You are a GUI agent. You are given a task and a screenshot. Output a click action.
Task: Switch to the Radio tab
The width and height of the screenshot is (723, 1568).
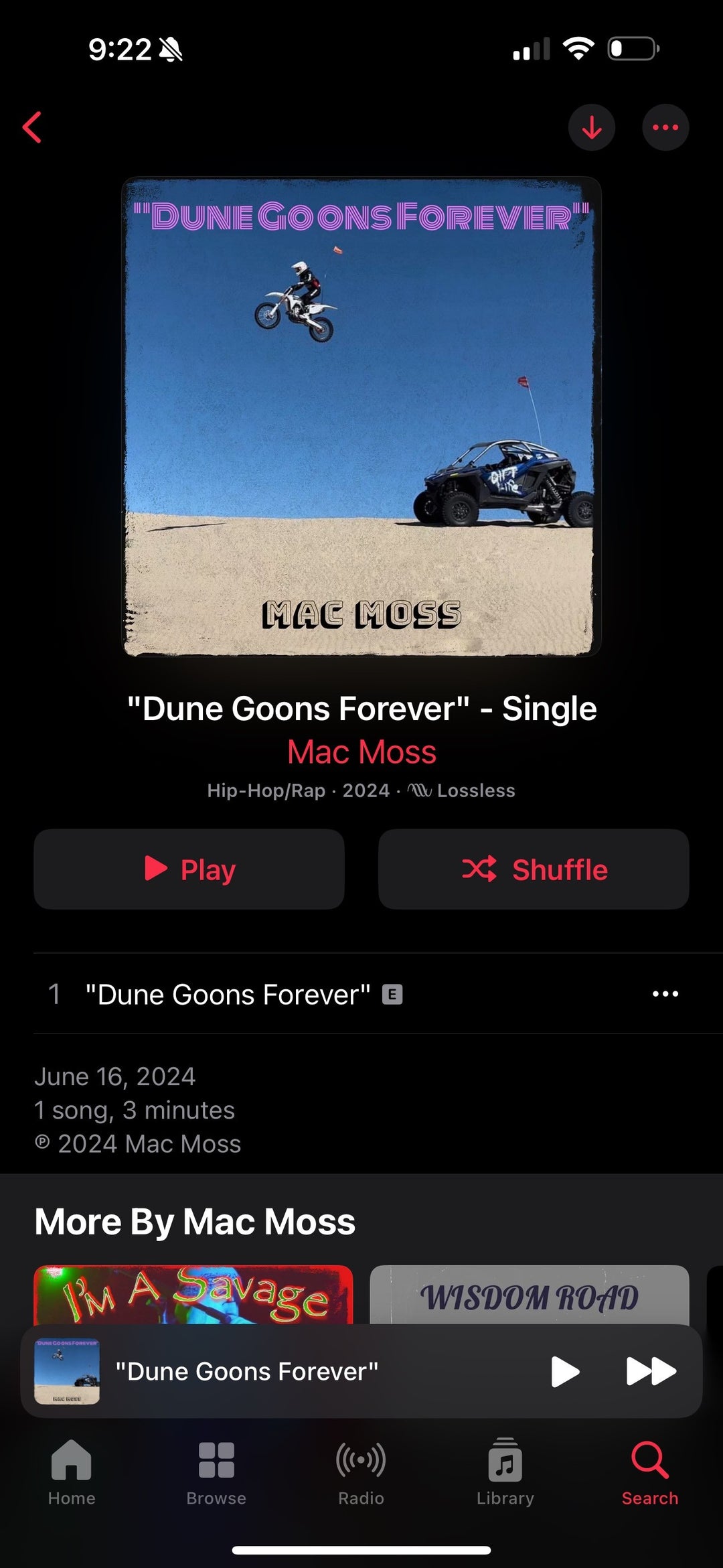pos(361,1472)
